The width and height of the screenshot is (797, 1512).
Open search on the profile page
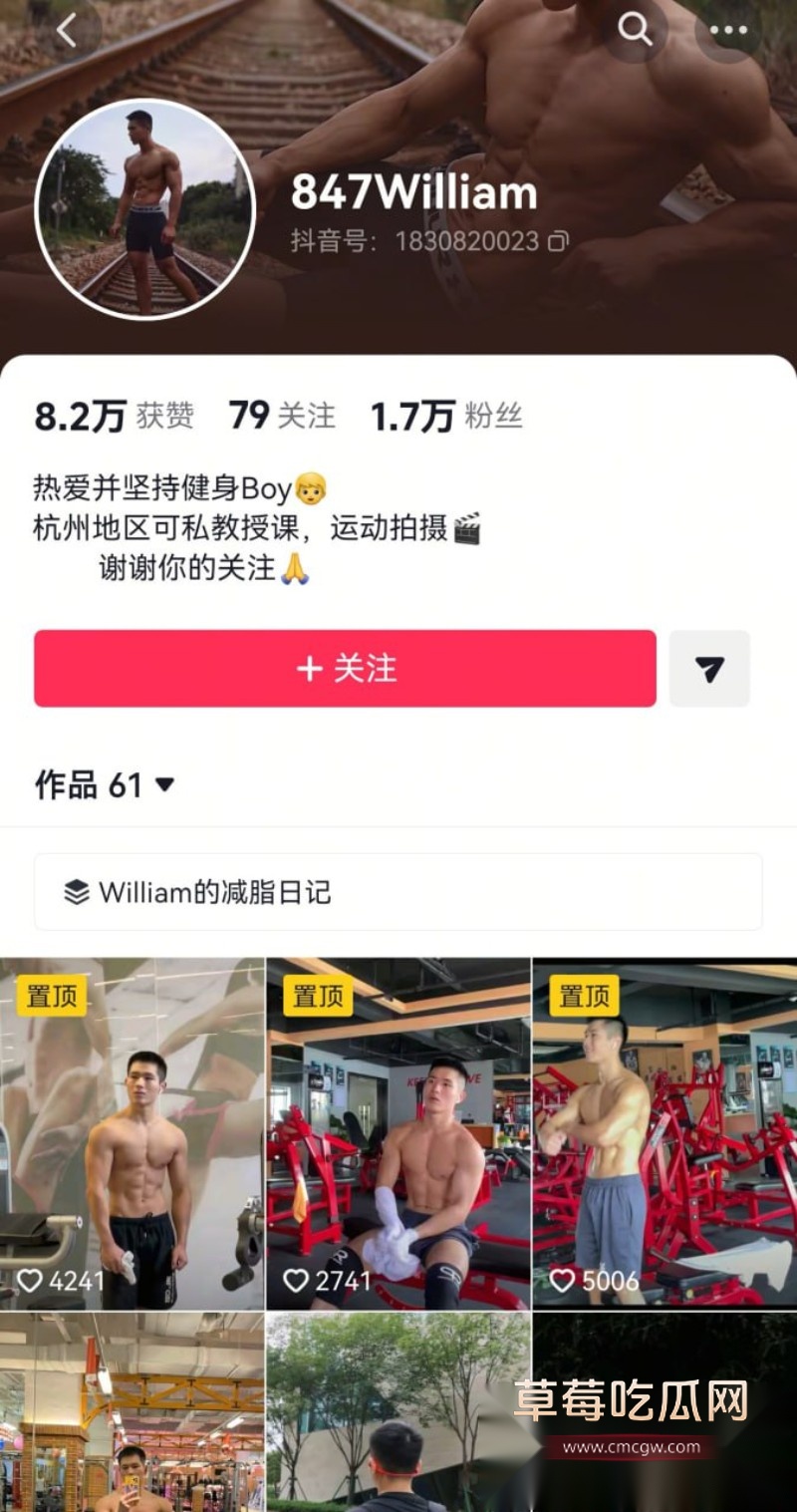click(635, 31)
